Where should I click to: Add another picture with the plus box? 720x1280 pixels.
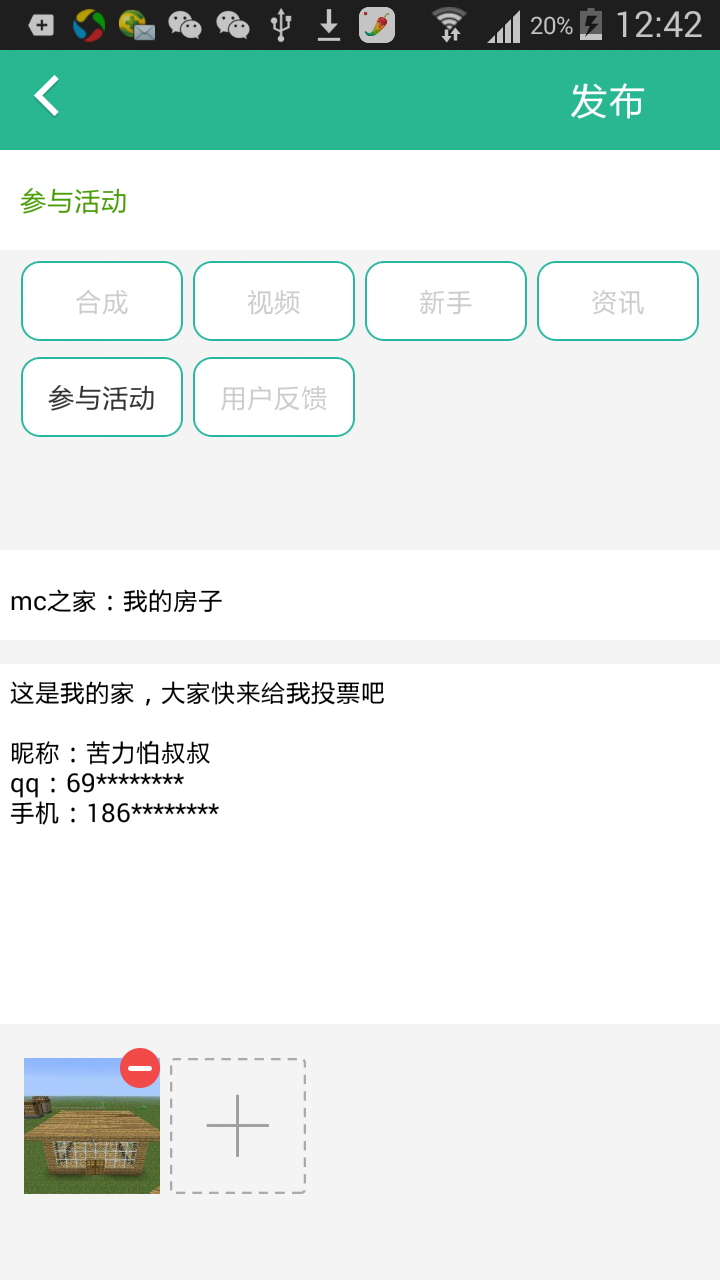click(x=238, y=1126)
